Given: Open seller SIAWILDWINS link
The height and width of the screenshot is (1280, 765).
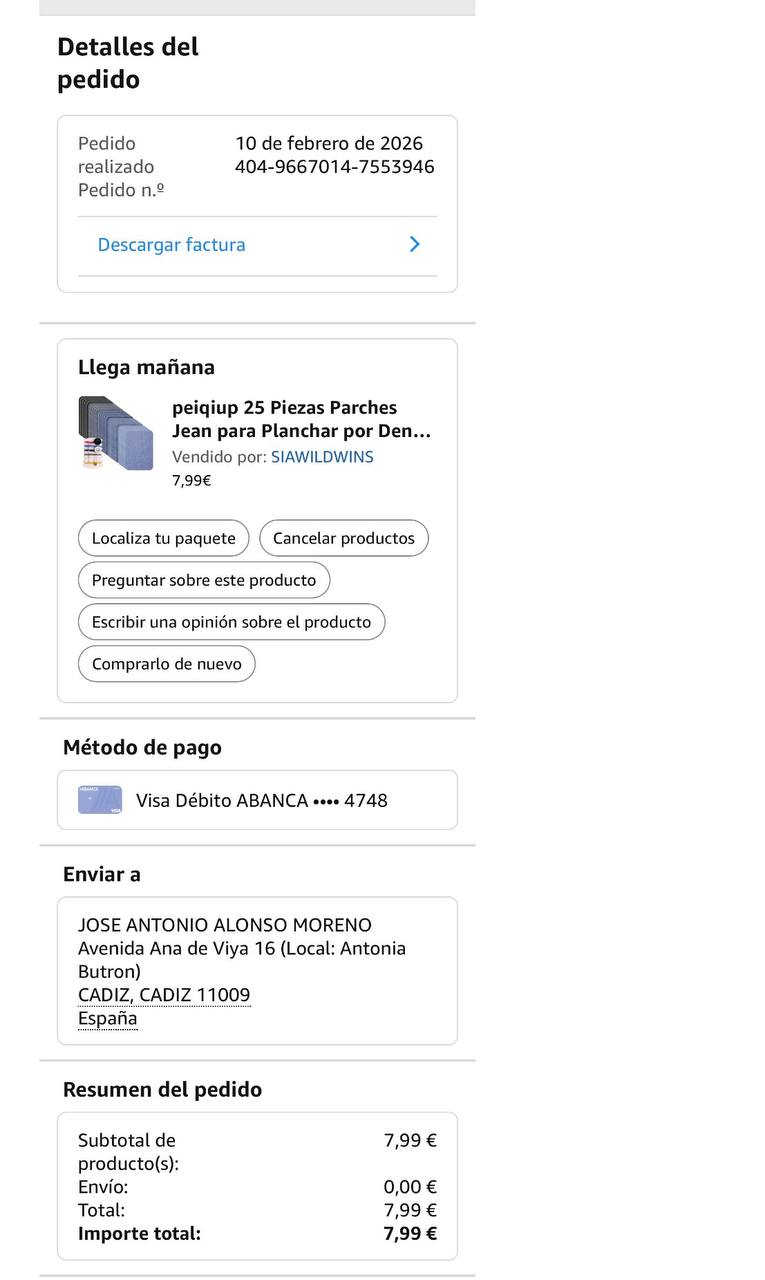Looking at the screenshot, I should [322, 457].
